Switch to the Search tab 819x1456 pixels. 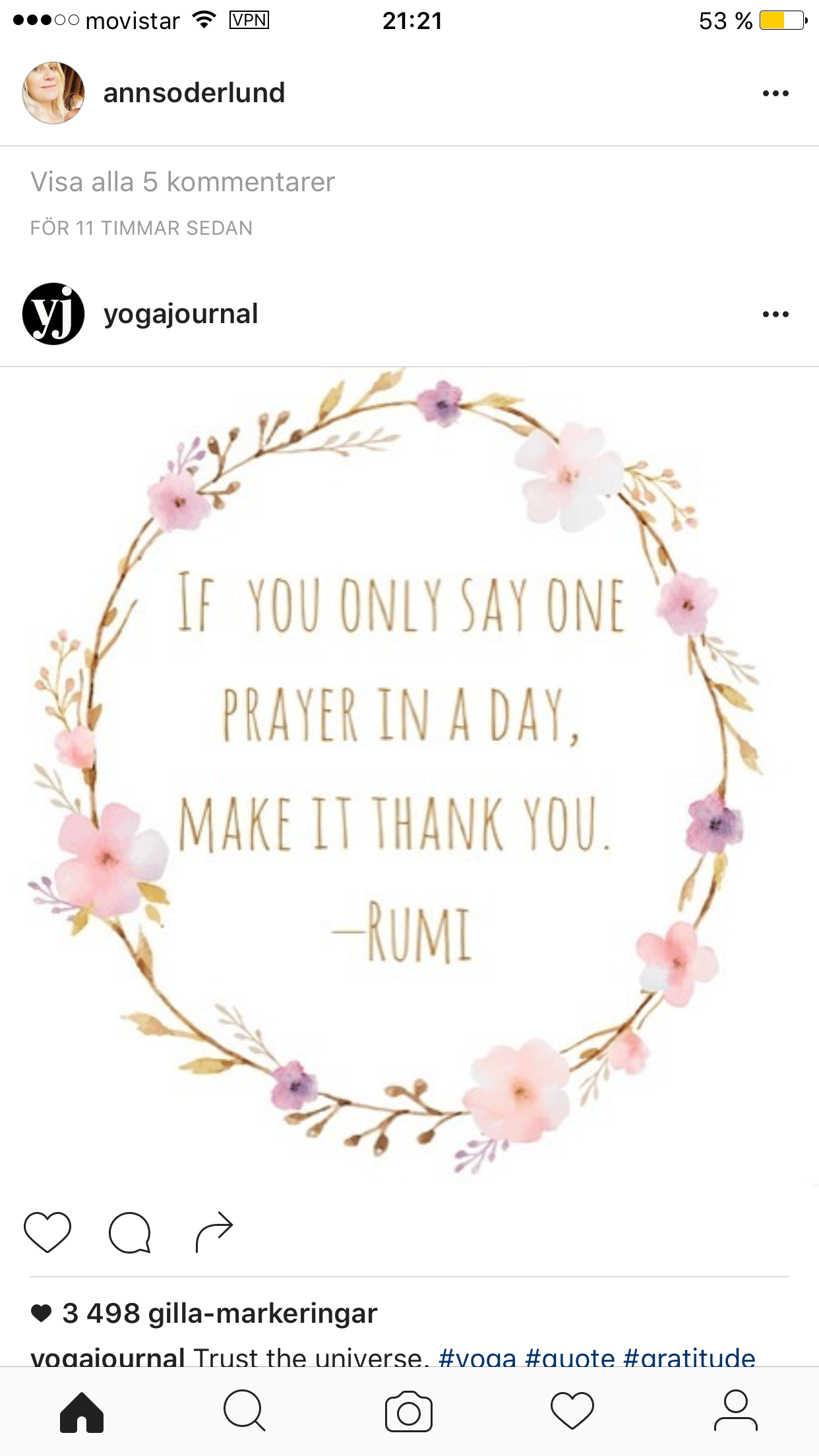(x=245, y=1412)
